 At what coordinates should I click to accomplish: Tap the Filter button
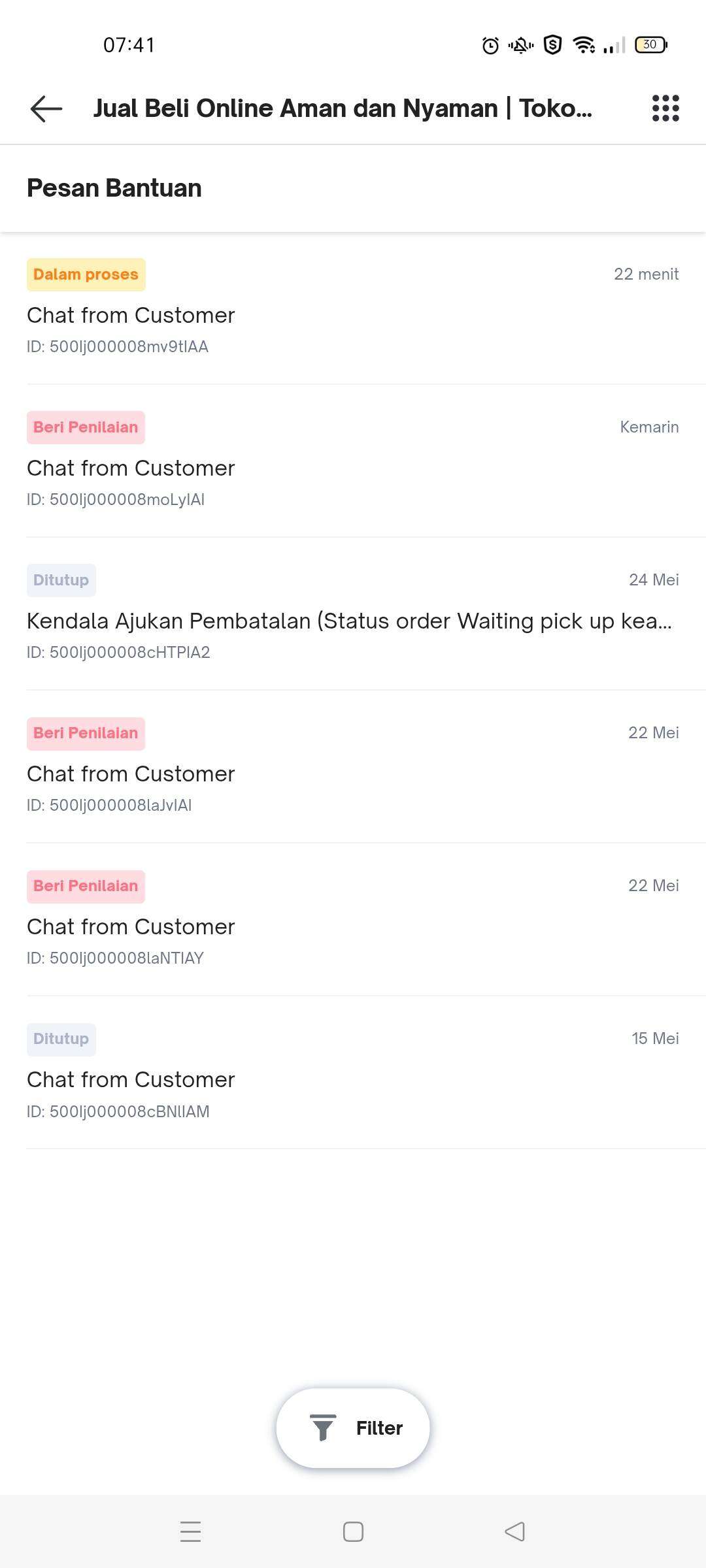(x=353, y=1428)
